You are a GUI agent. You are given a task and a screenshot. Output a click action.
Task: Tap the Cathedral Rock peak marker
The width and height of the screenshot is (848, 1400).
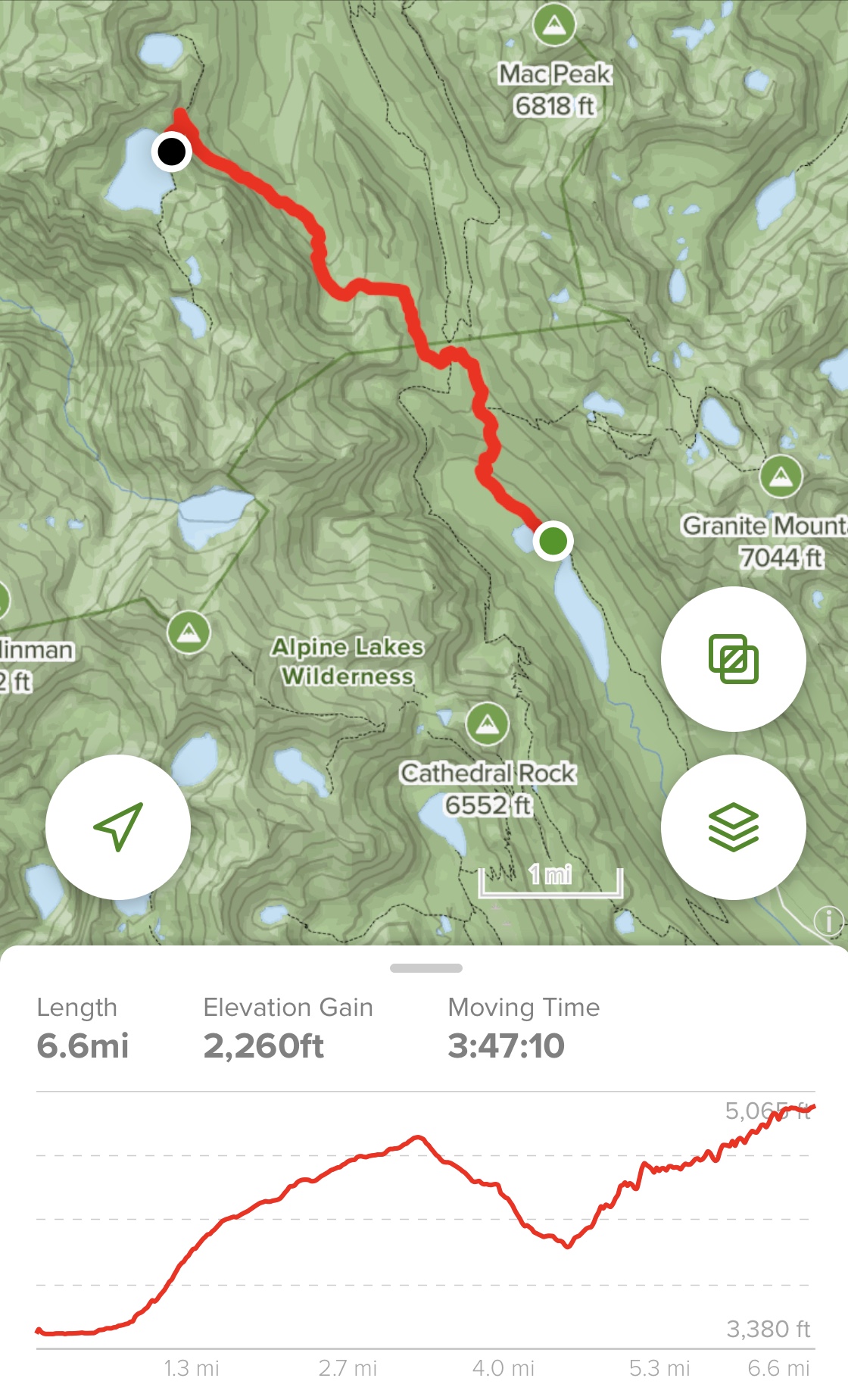(488, 723)
